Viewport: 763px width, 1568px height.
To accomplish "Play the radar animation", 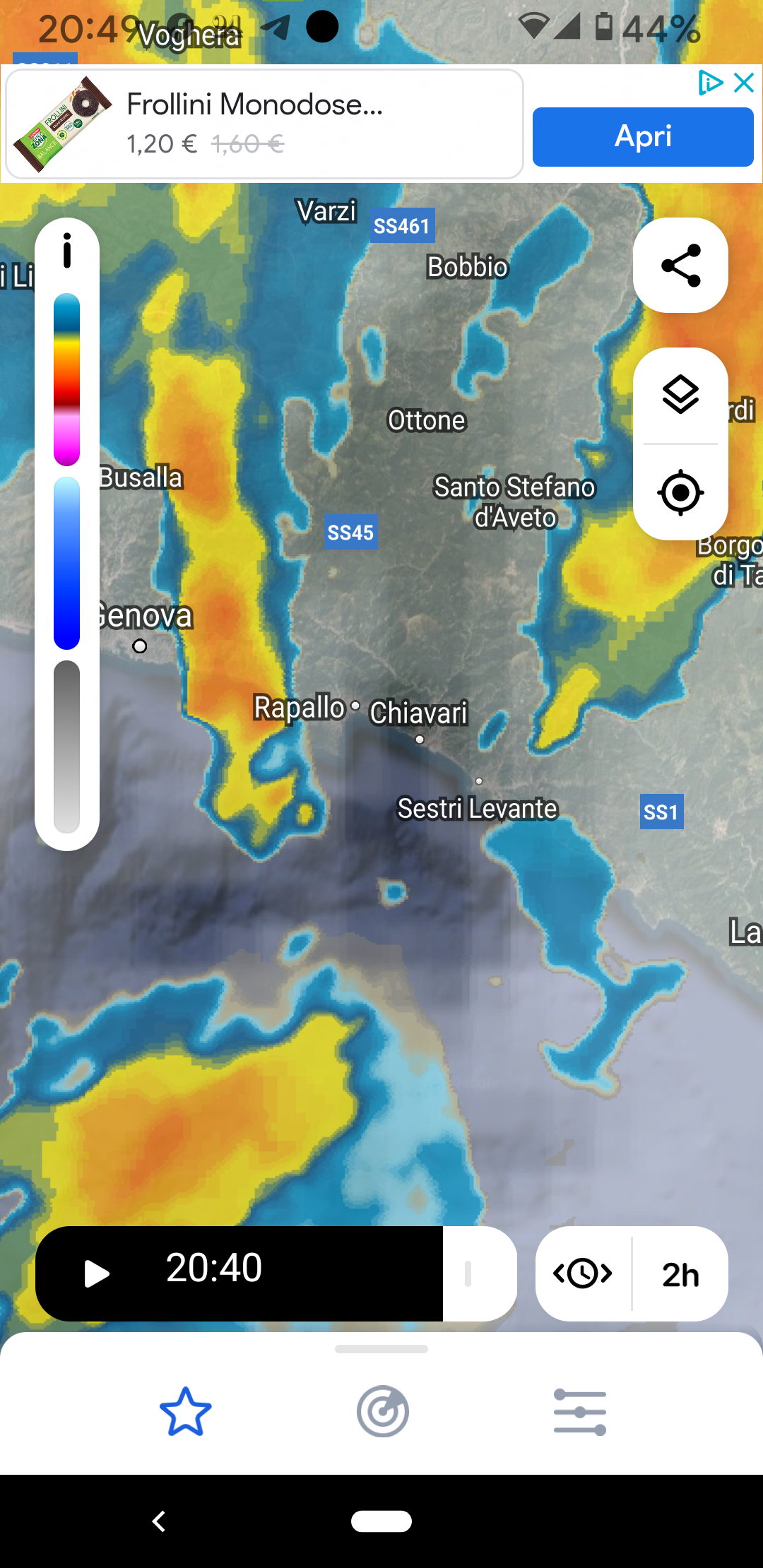I will [x=97, y=1273].
